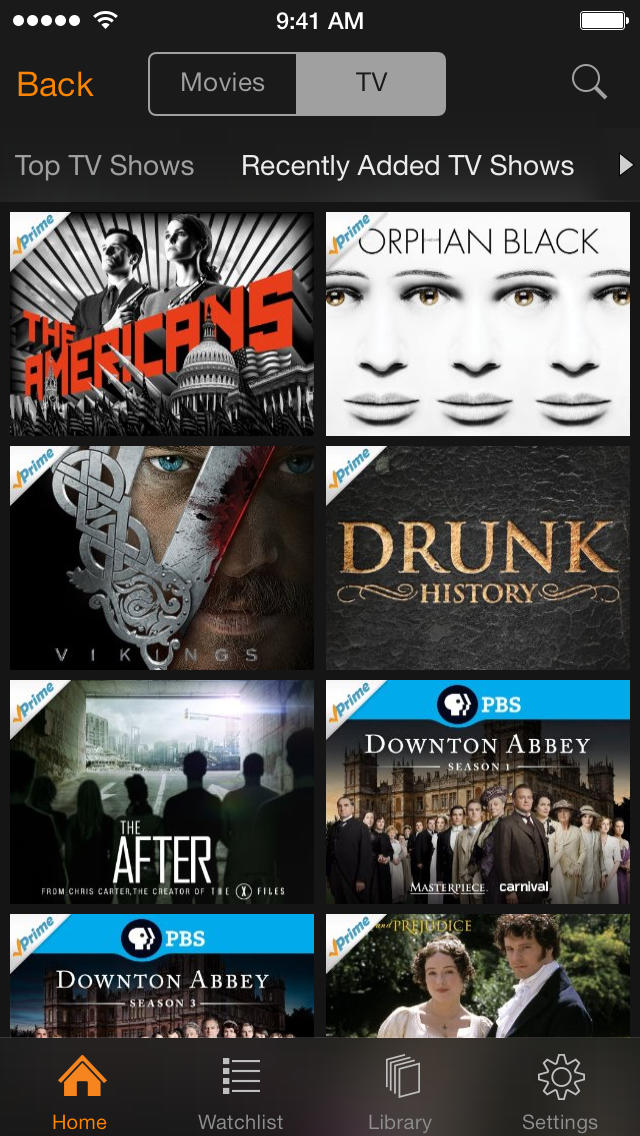Open the Vikings show tile
Image resolution: width=640 pixels, height=1136 pixels.
162,558
